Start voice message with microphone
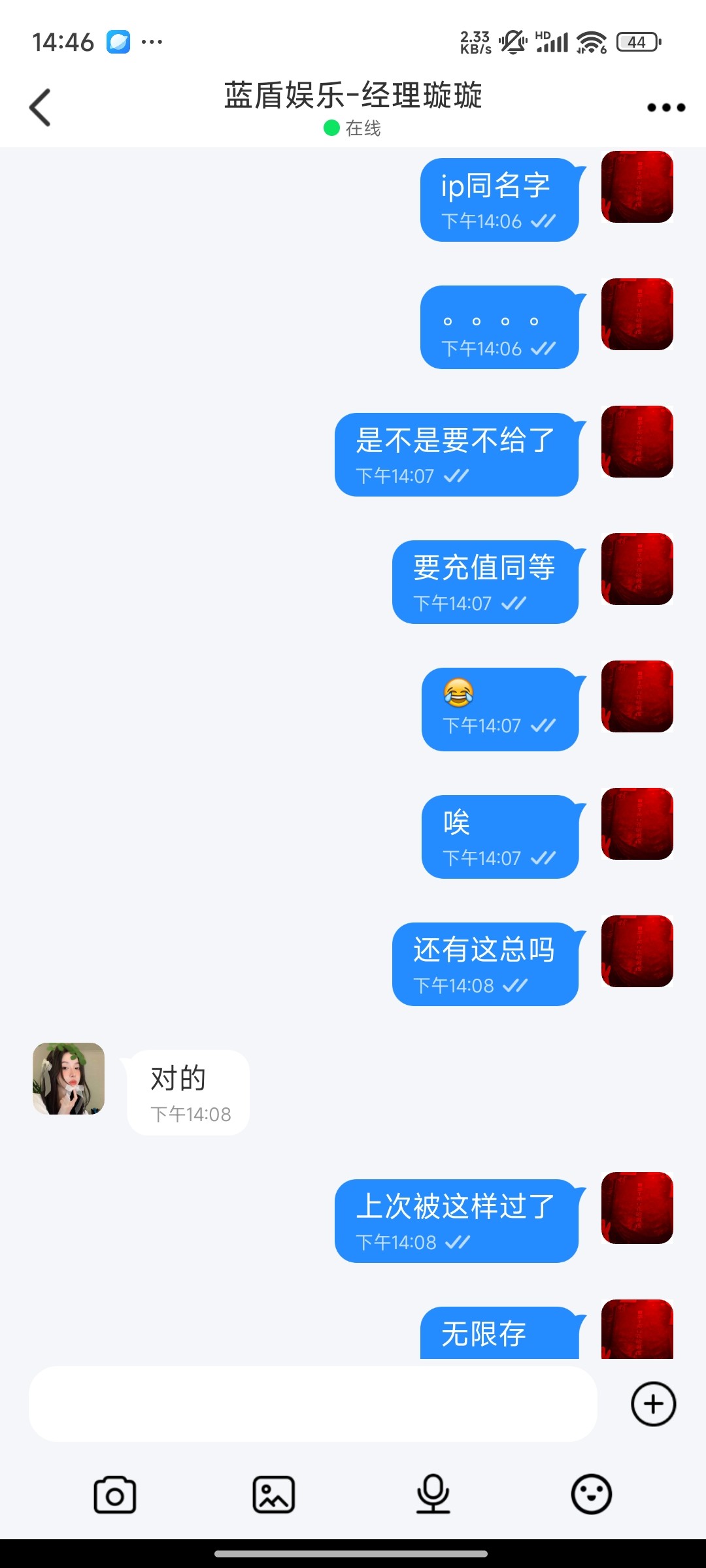The width and height of the screenshot is (706, 1568). [433, 1495]
